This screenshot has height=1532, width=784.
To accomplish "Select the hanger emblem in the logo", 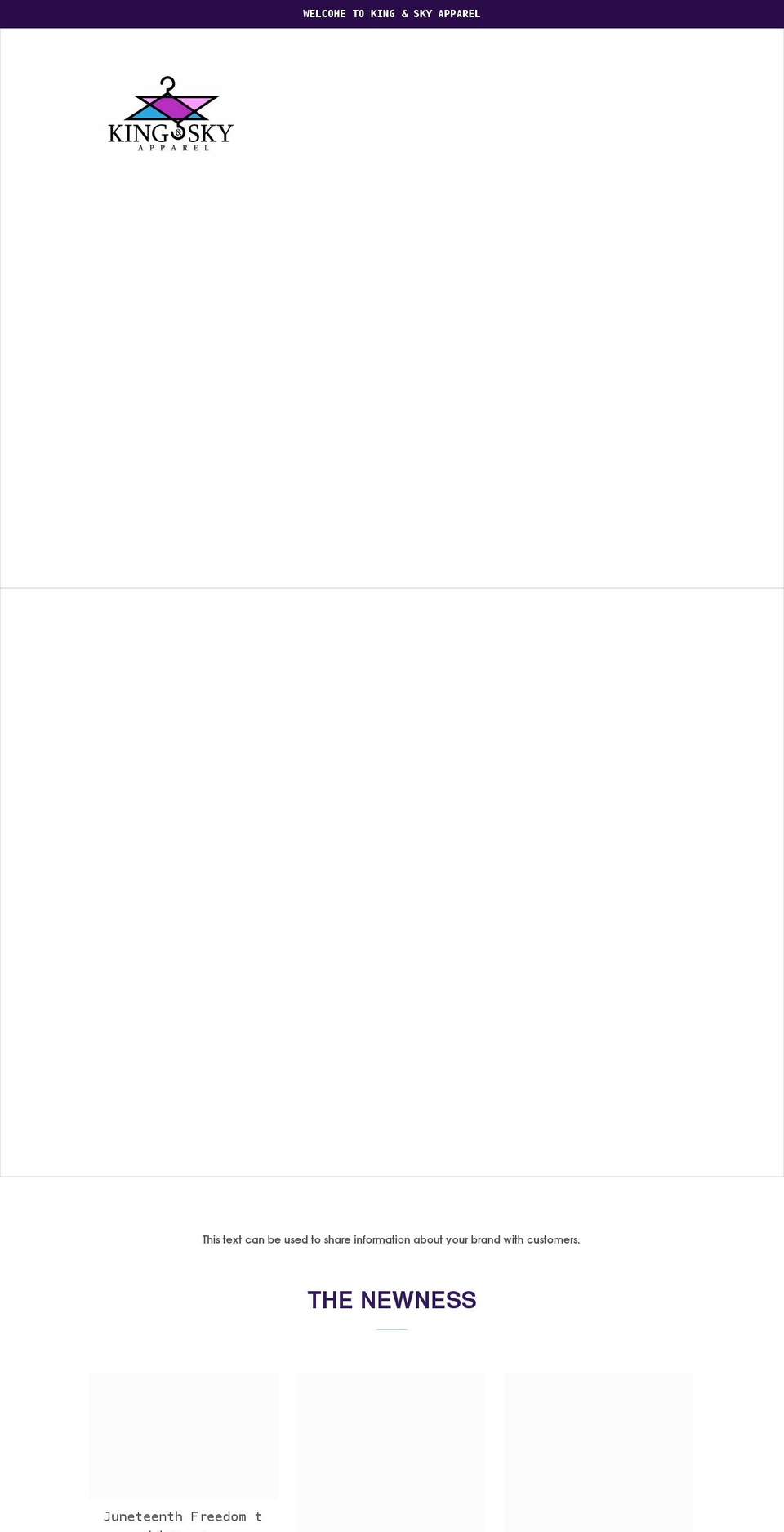I will pyautogui.click(x=169, y=98).
